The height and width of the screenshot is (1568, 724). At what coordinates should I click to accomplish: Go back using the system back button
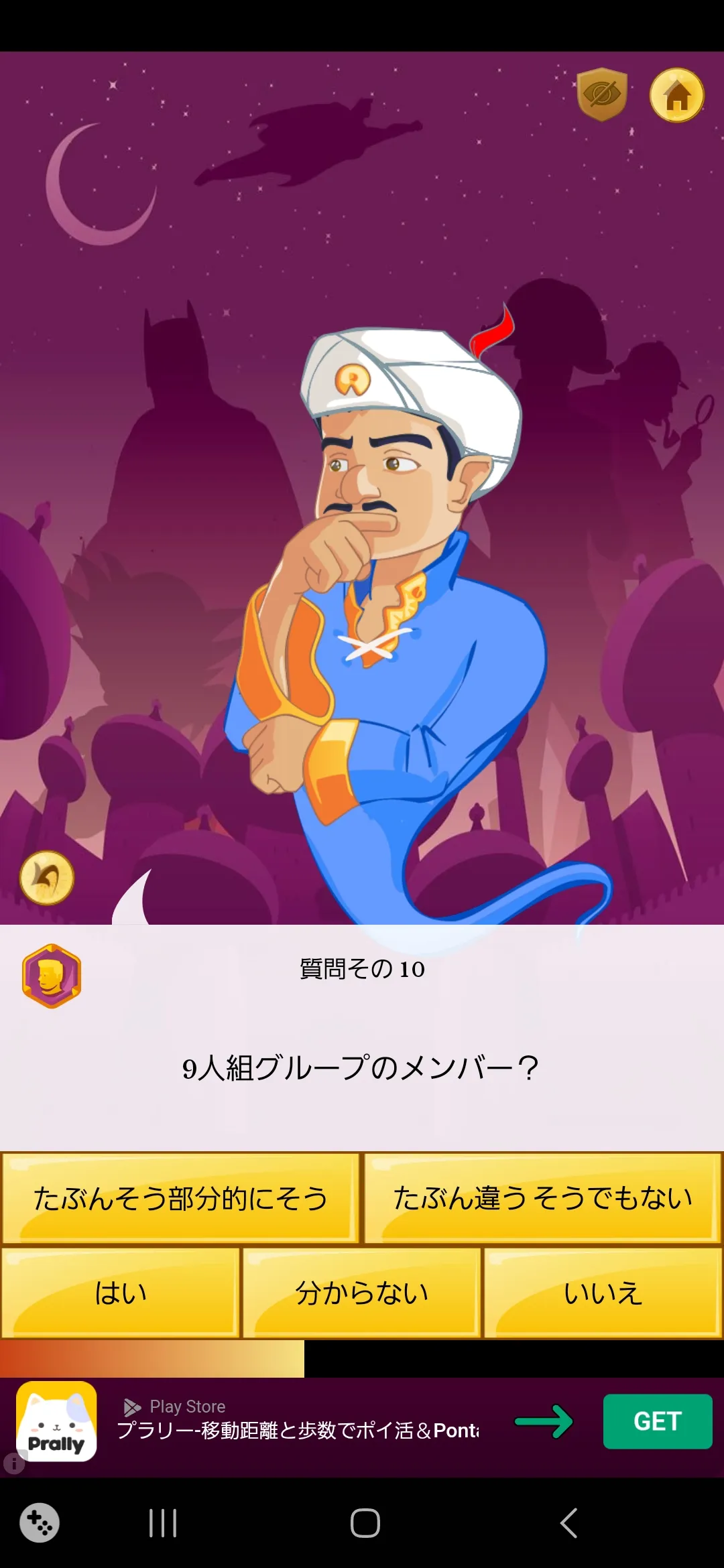568,1523
